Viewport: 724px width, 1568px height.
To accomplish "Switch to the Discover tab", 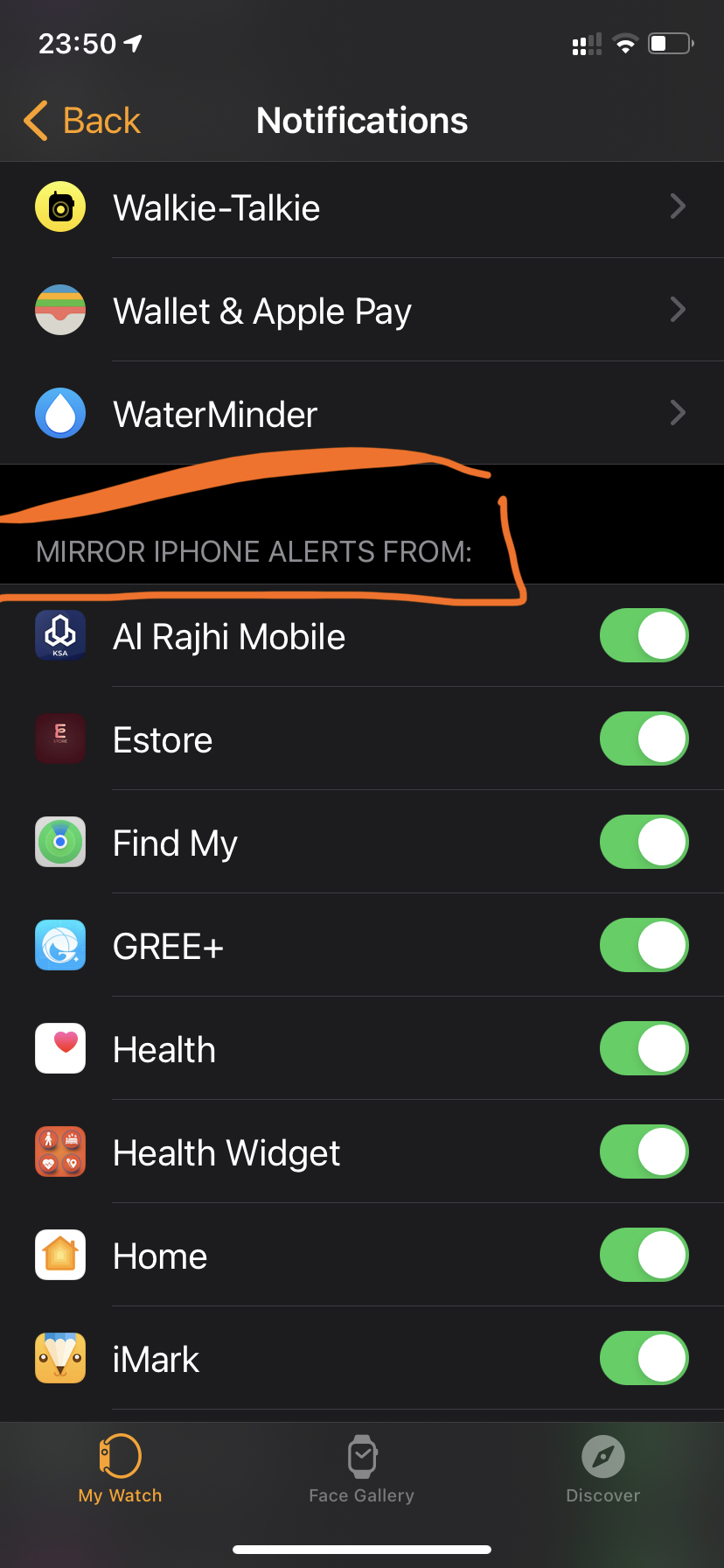I will (x=602, y=1470).
